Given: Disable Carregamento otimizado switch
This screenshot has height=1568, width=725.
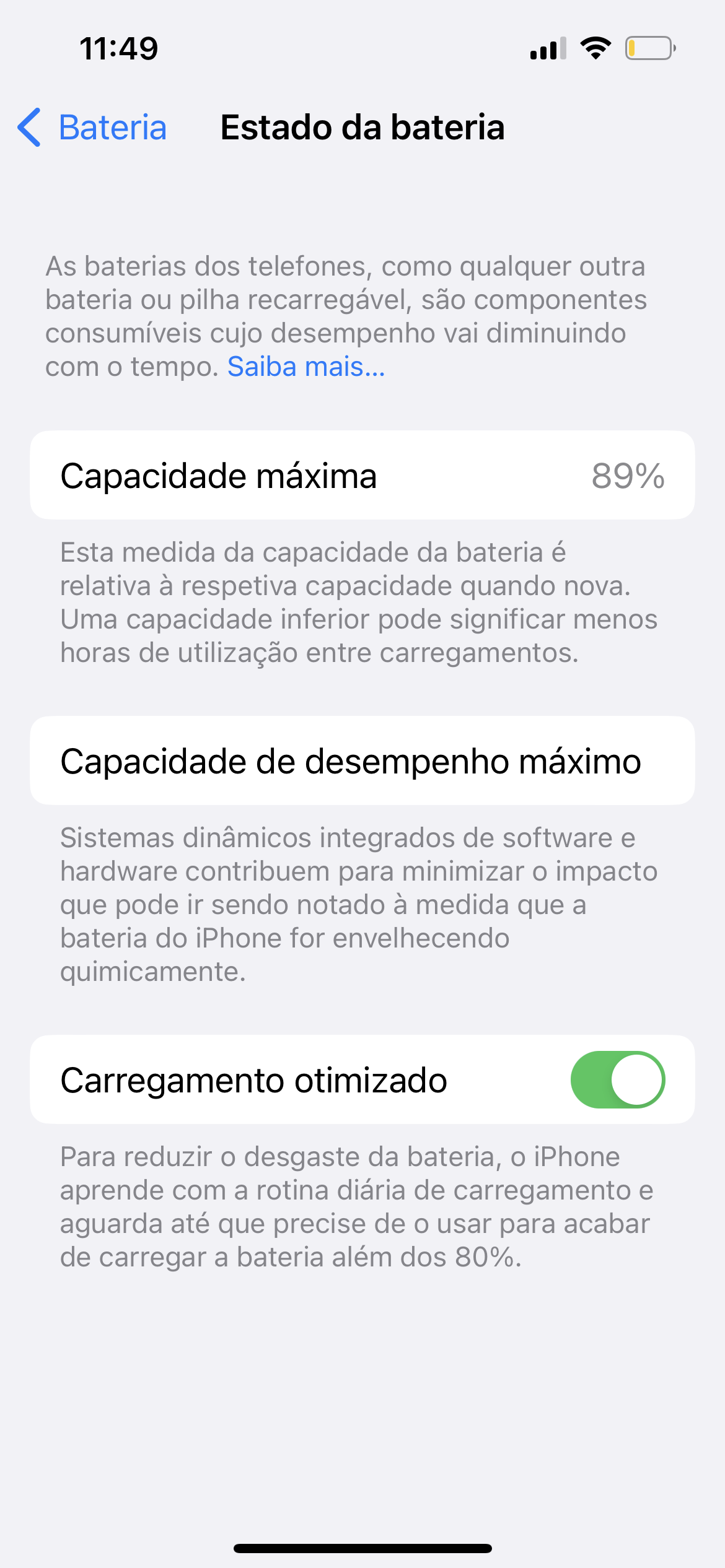Looking at the screenshot, I should pyautogui.click(x=617, y=1079).
